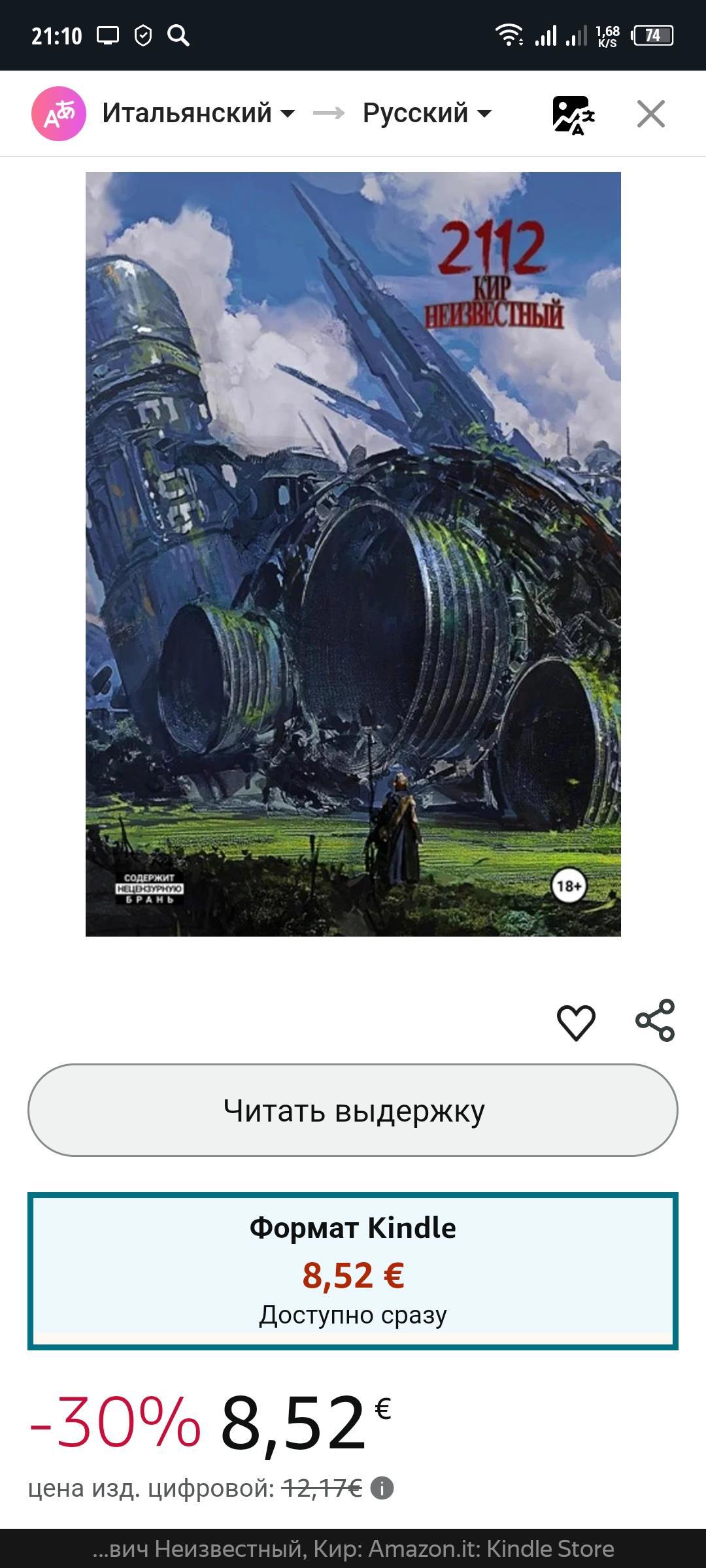Add the book to wishlist with heart
The image size is (706, 1568).
576,1022
